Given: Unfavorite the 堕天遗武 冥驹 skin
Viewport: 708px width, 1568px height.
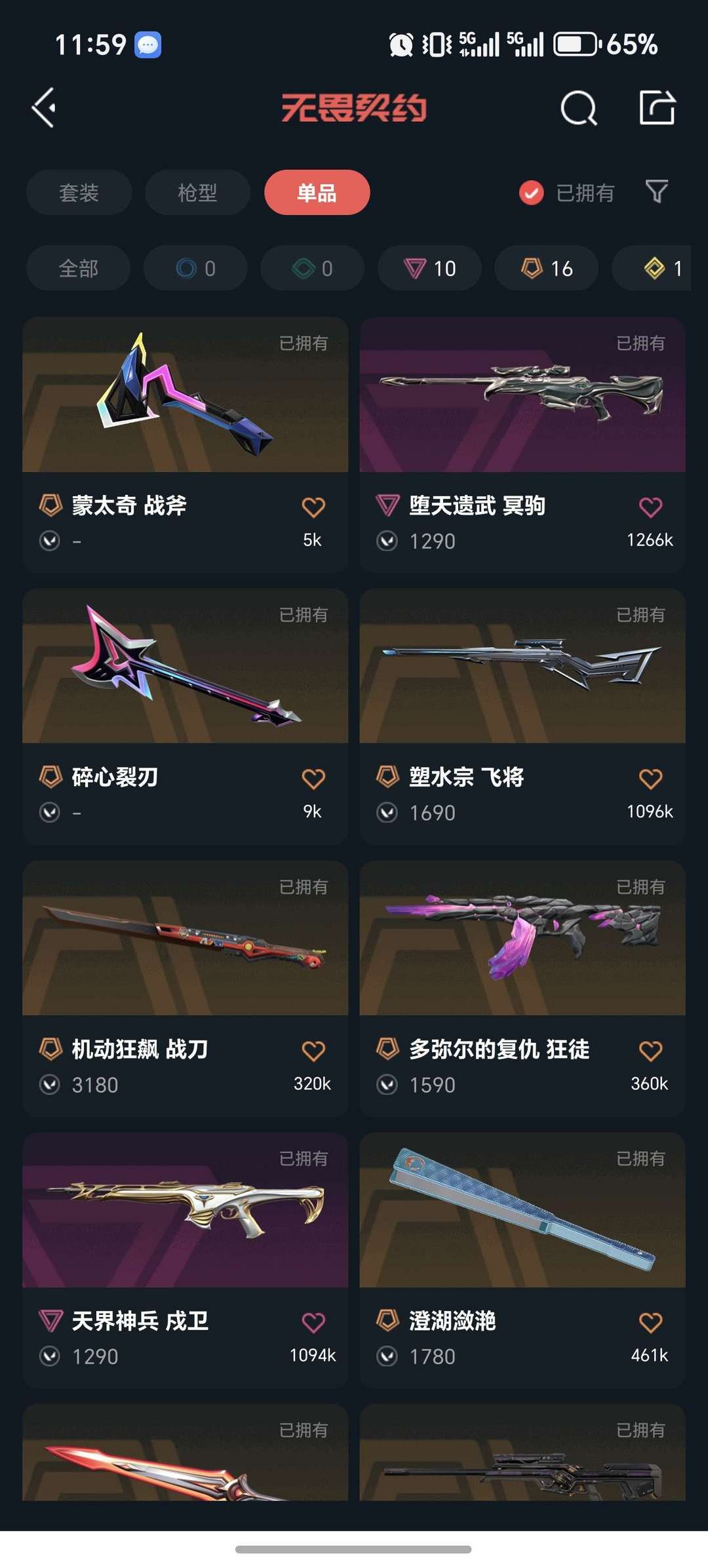Looking at the screenshot, I should click(x=650, y=505).
